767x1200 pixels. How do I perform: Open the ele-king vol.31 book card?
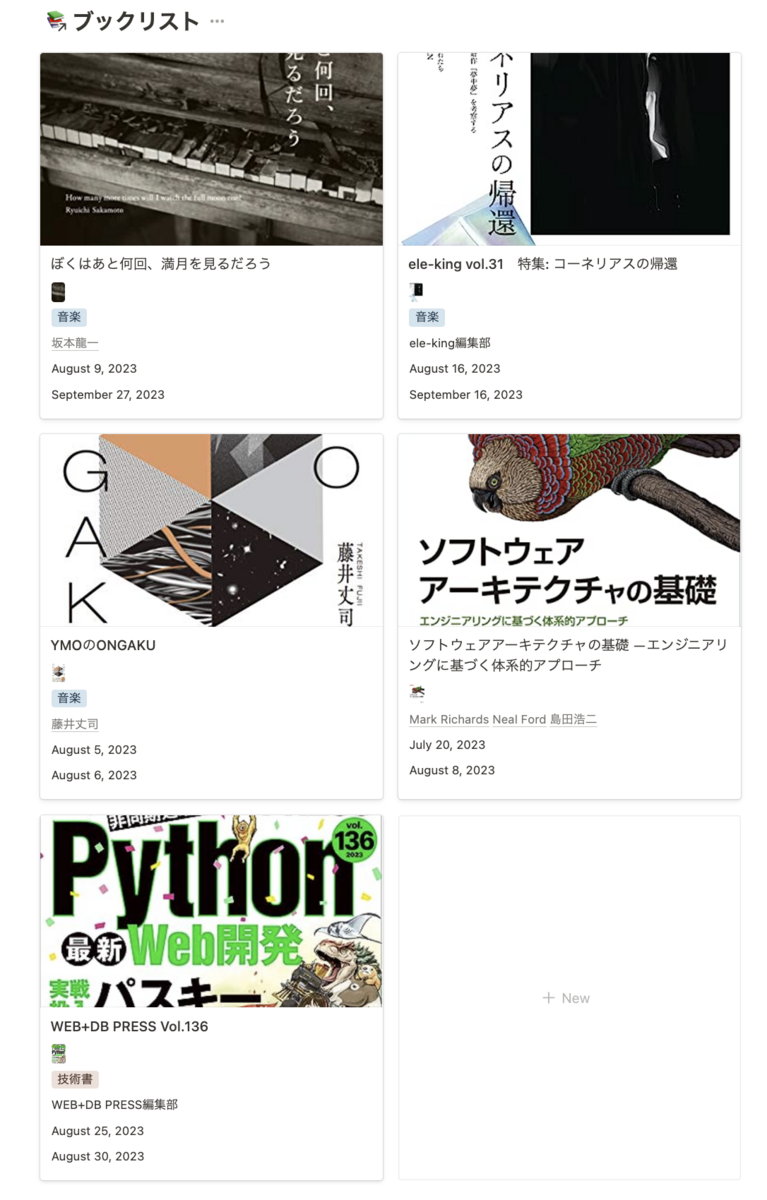[x=543, y=264]
